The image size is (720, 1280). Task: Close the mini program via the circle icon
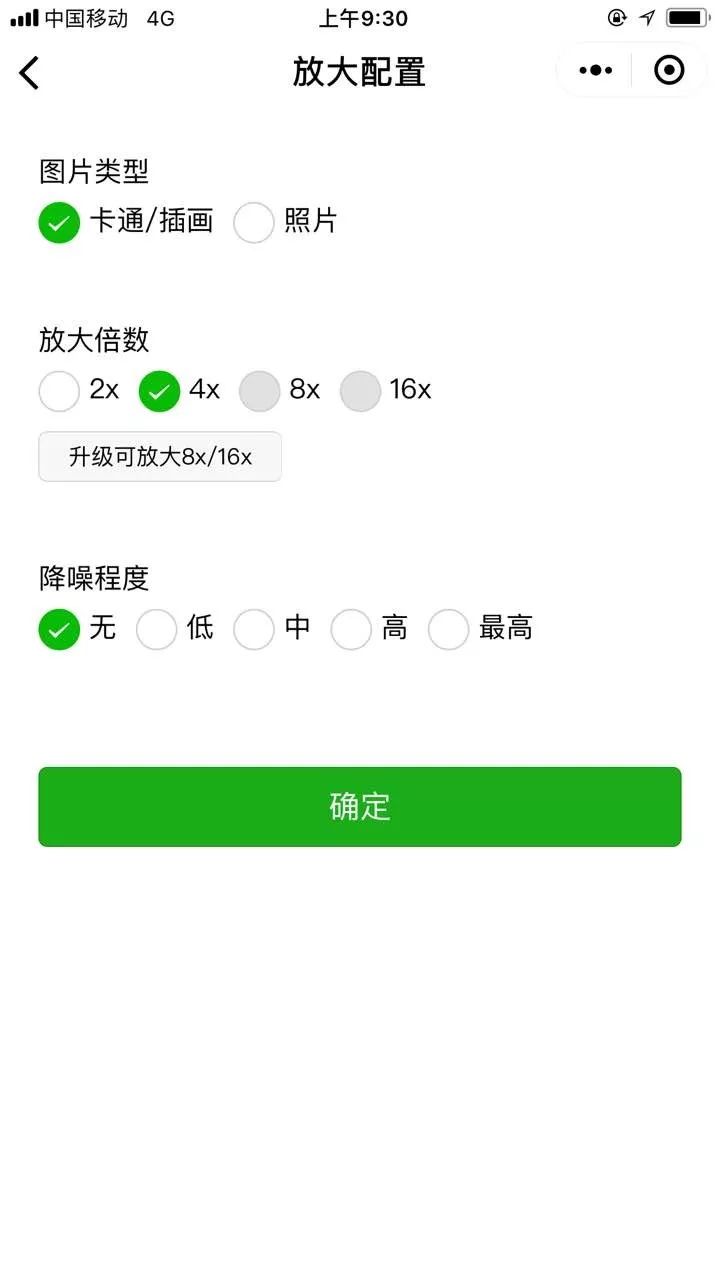669,70
